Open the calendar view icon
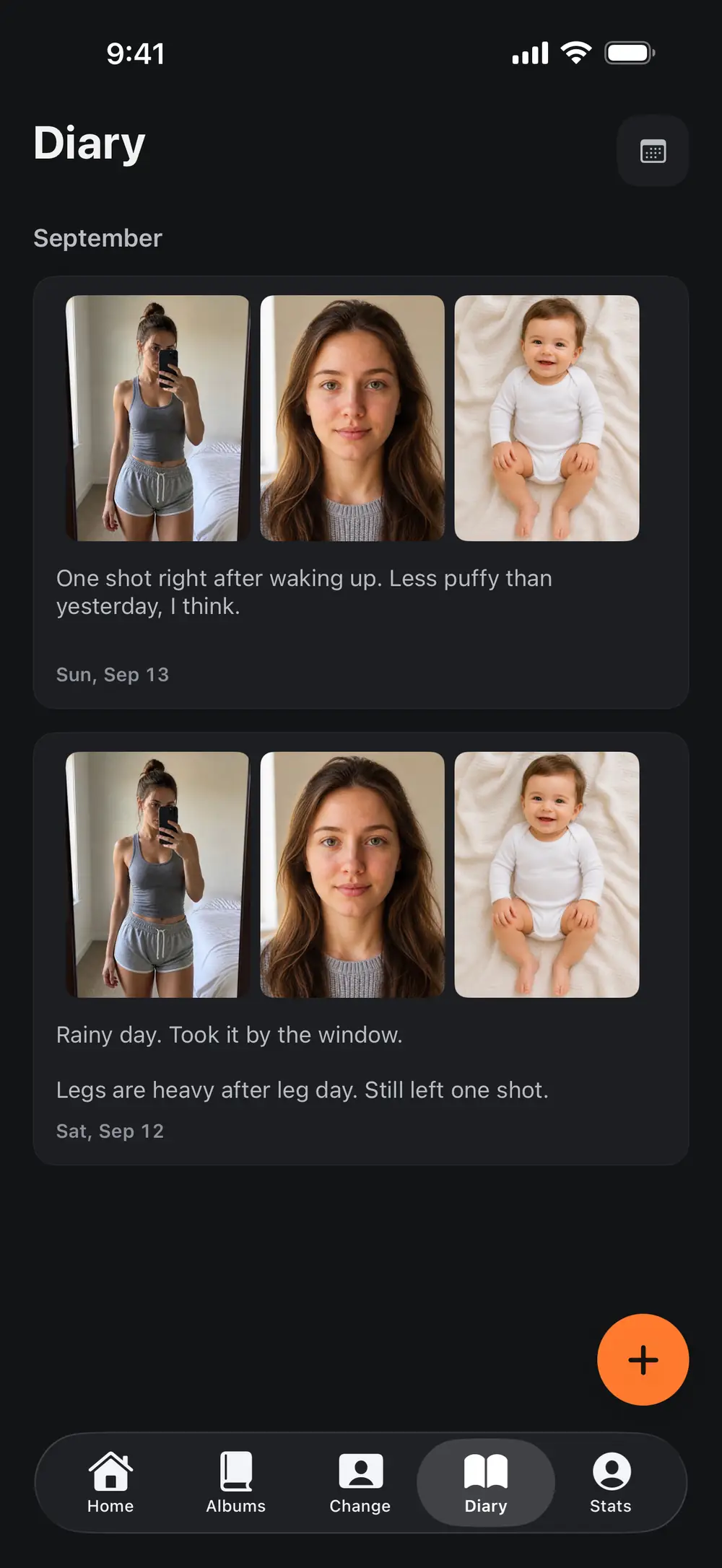Image resolution: width=722 pixels, height=1568 pixels. tap(653, 151)
